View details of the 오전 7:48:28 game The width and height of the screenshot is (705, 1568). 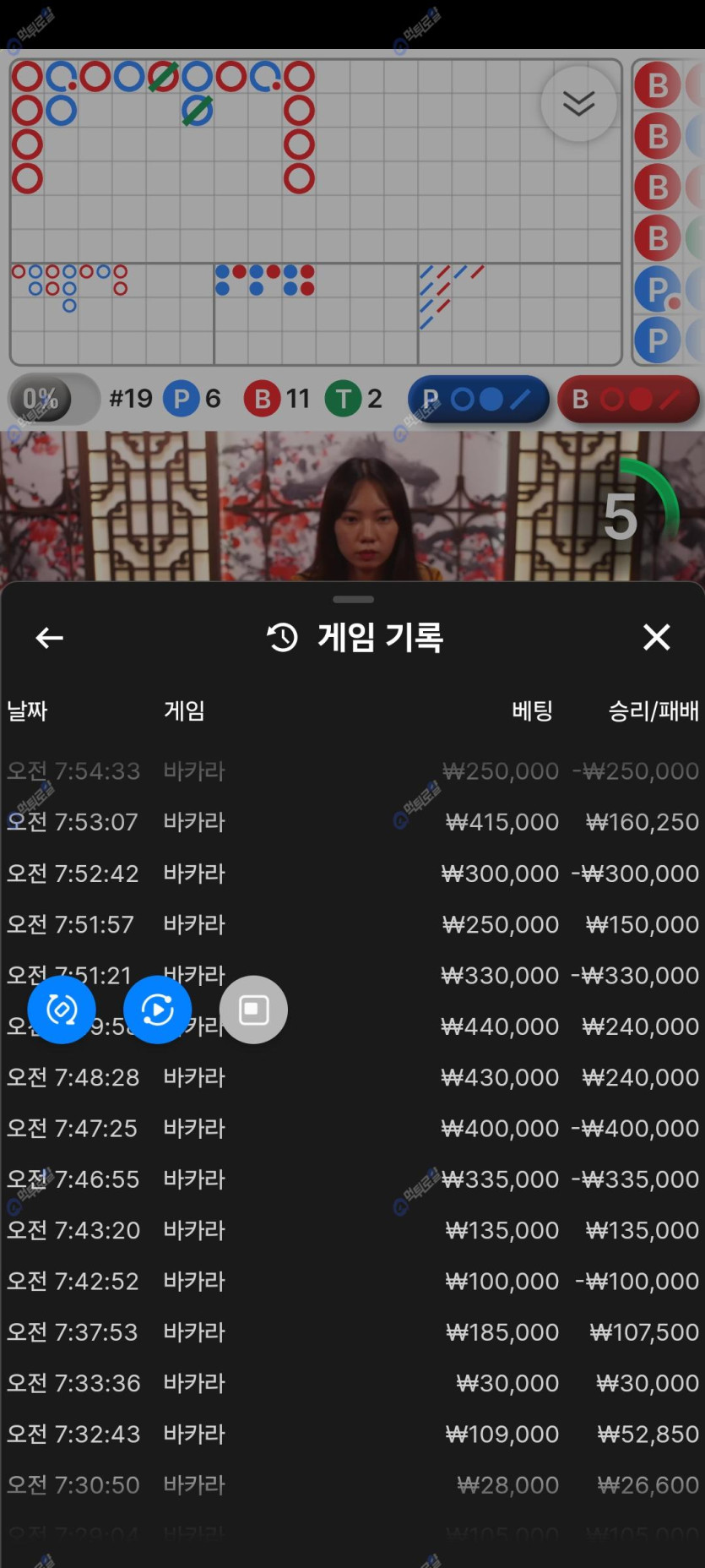pos(352,1077)
